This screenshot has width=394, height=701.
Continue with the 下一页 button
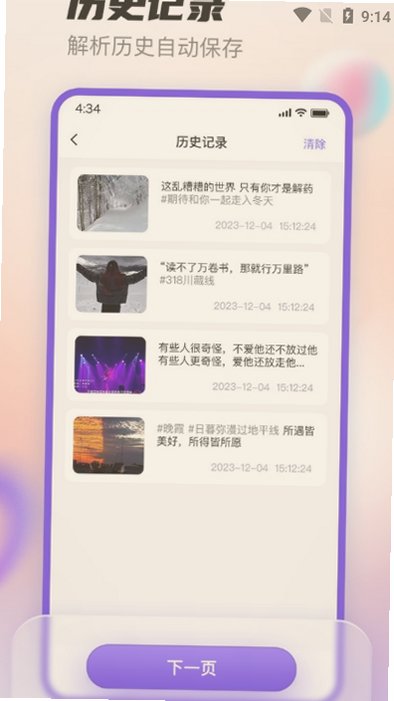(x=191, y=667)
